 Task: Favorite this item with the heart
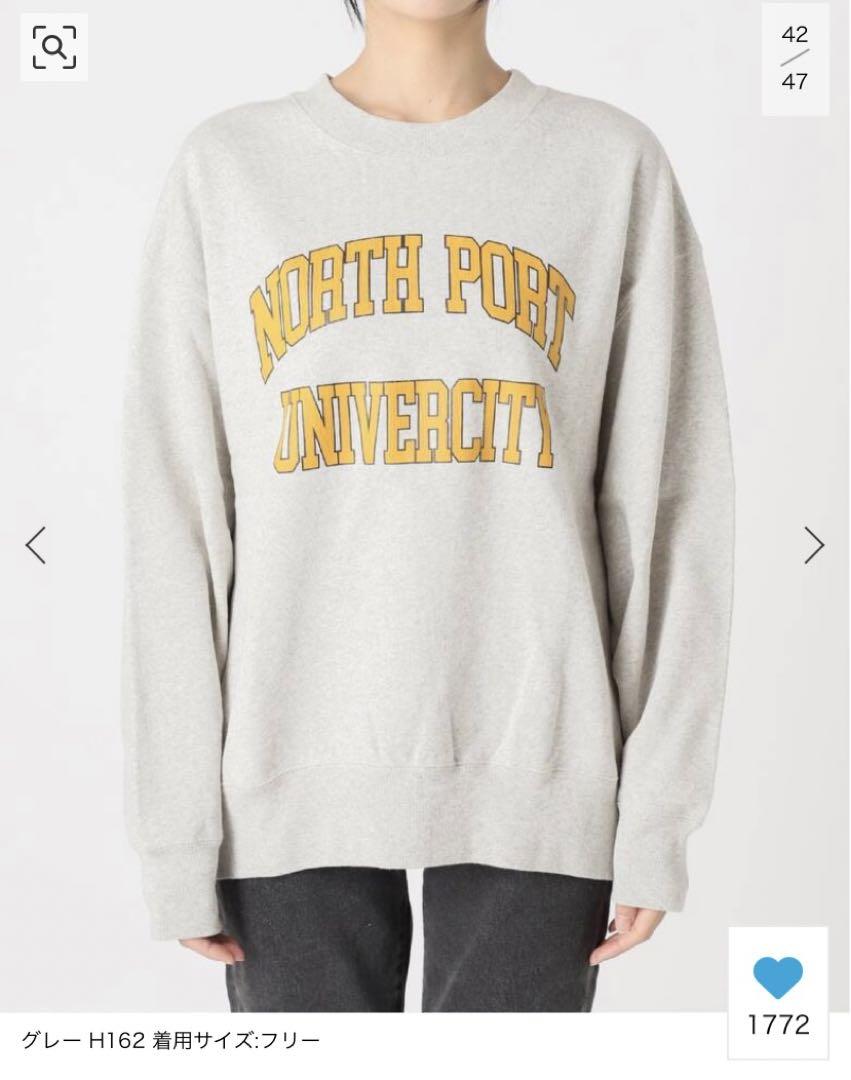778,977
